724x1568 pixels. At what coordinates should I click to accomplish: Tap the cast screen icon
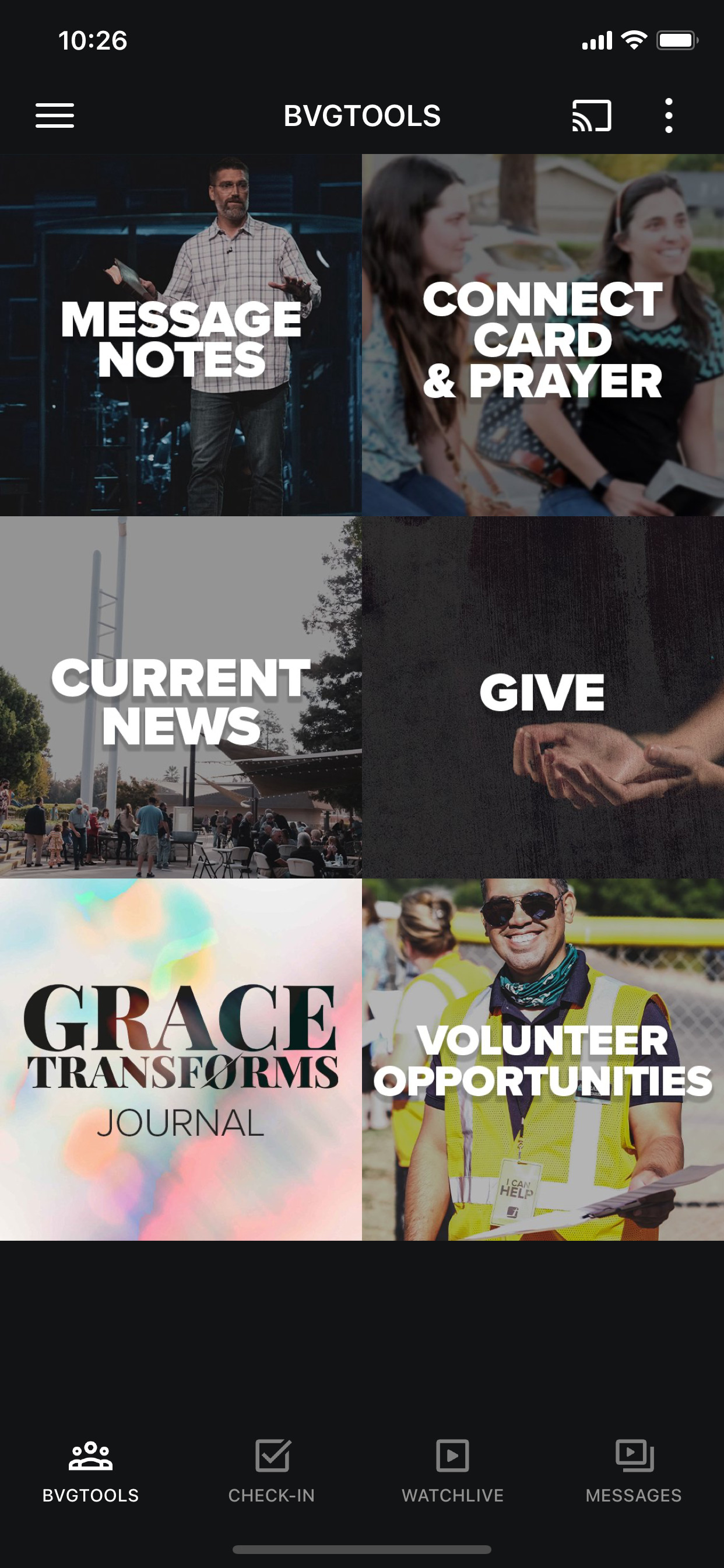pyautogui.click(x=591, y=116)
